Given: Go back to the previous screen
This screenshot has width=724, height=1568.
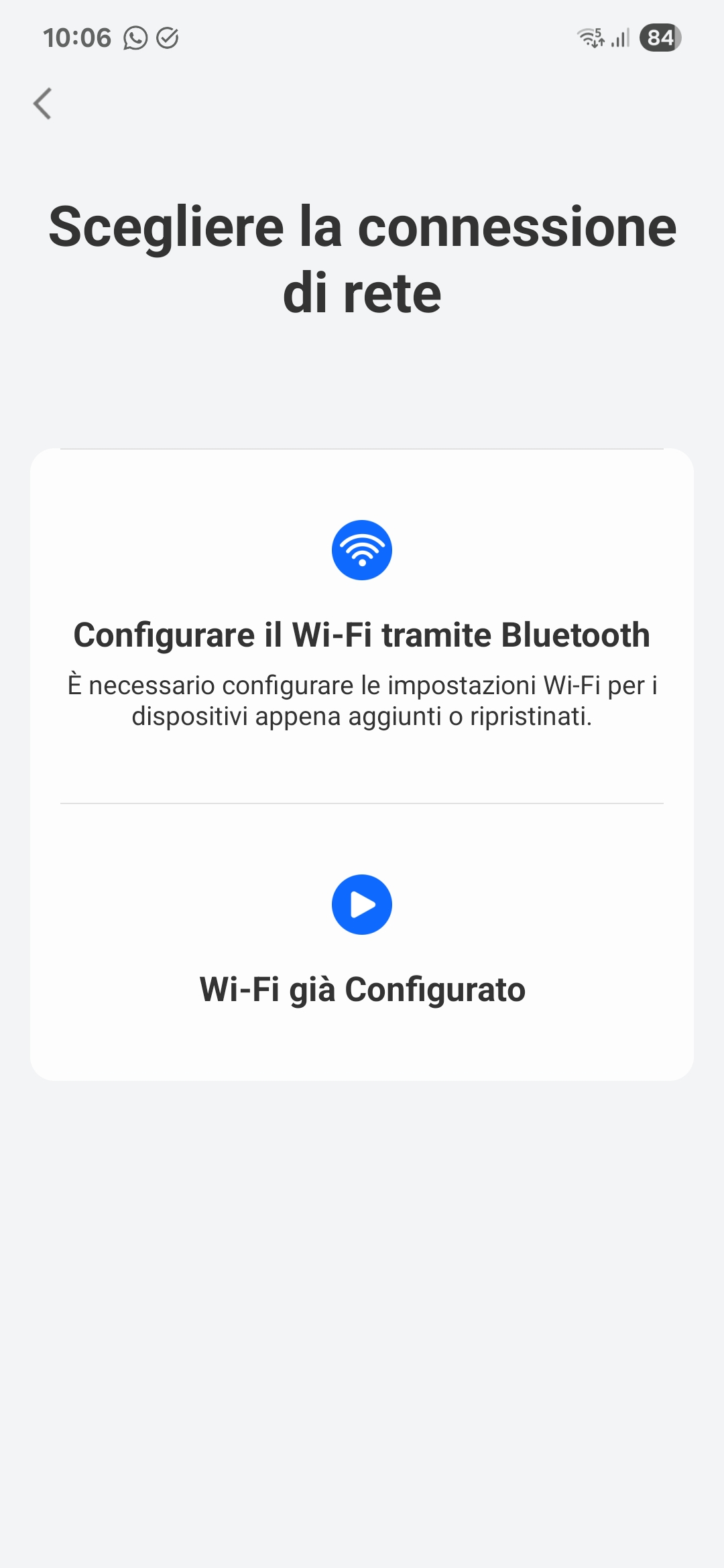Looking at the screenshot, I should [x=43, y=104].
